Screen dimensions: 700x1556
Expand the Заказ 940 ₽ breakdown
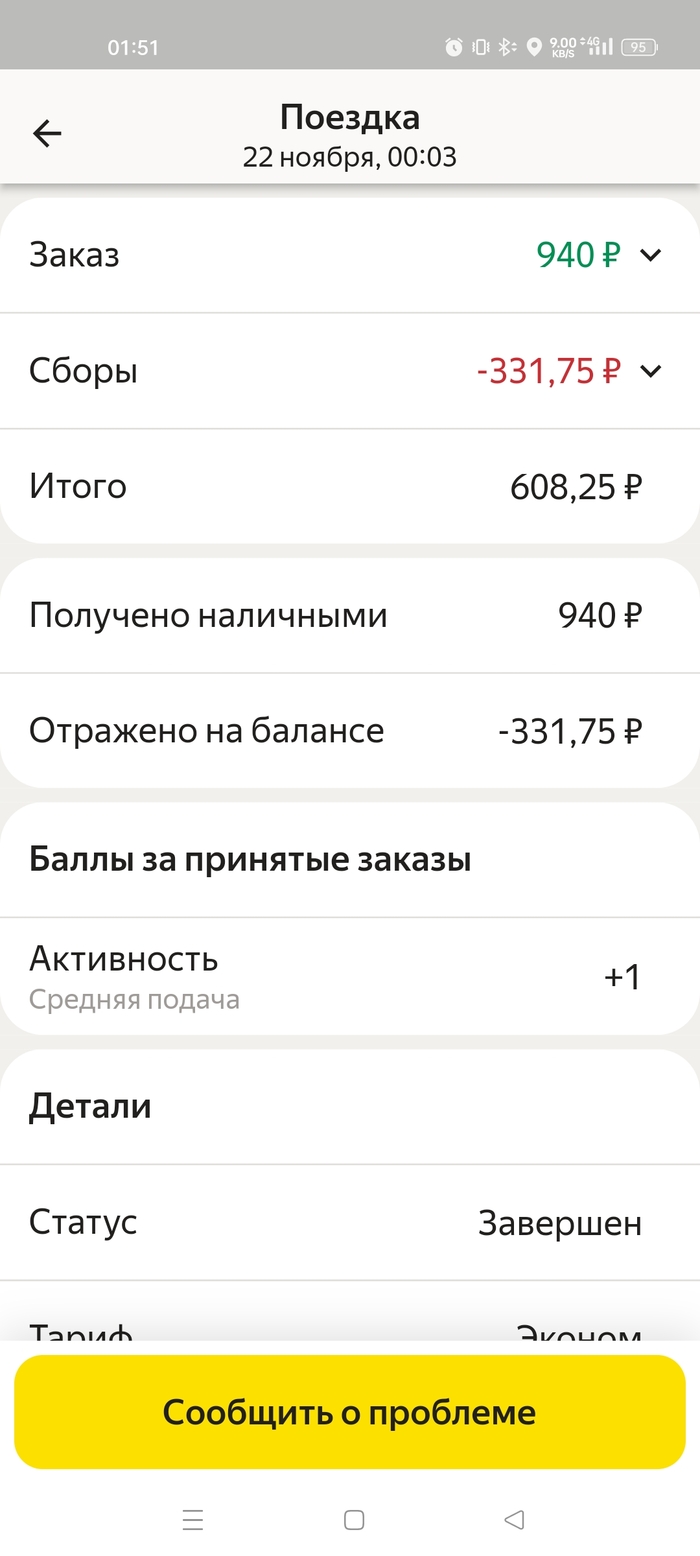[x=650, y=255]
